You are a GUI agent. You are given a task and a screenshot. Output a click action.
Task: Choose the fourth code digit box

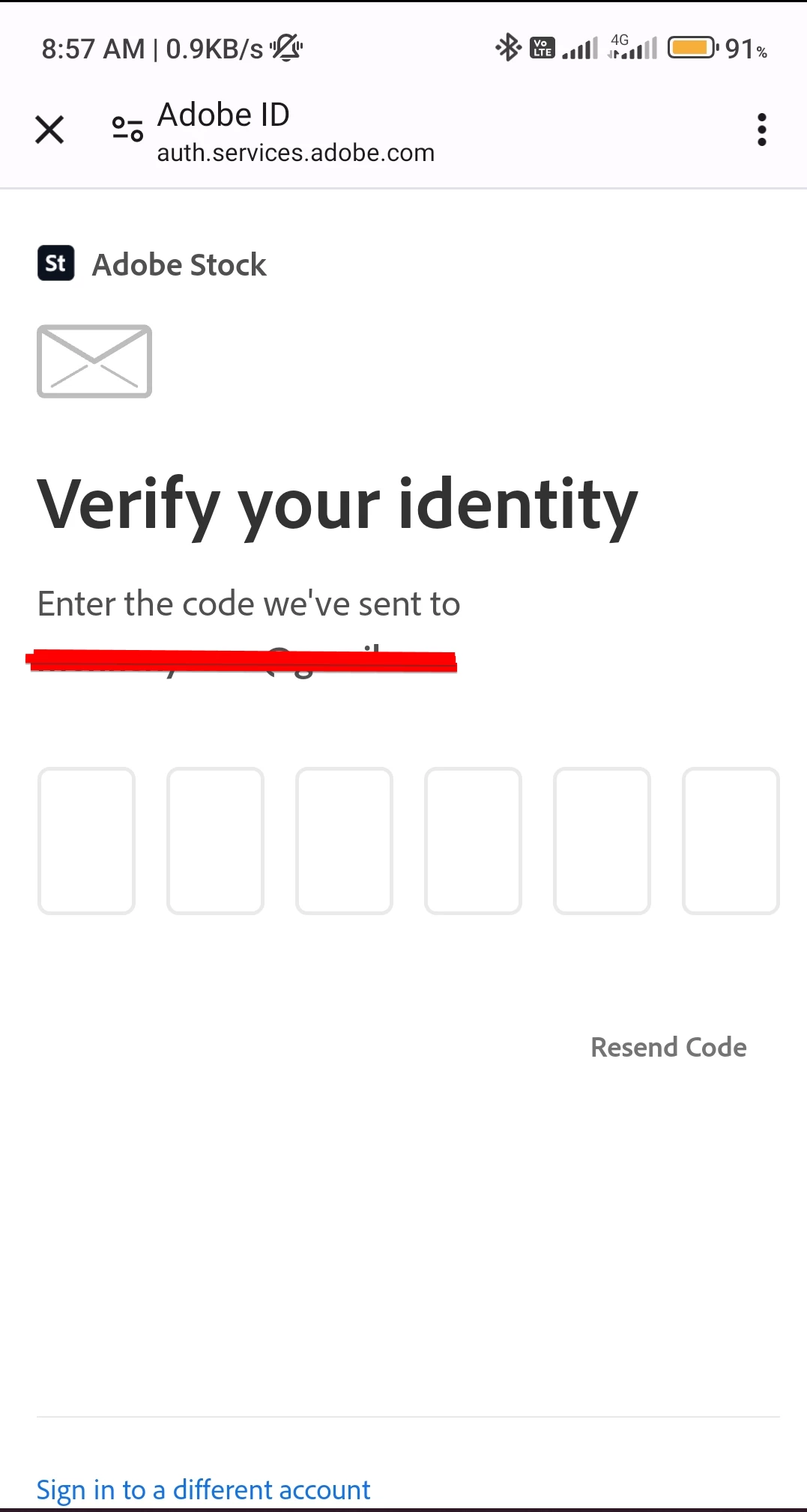473,840
